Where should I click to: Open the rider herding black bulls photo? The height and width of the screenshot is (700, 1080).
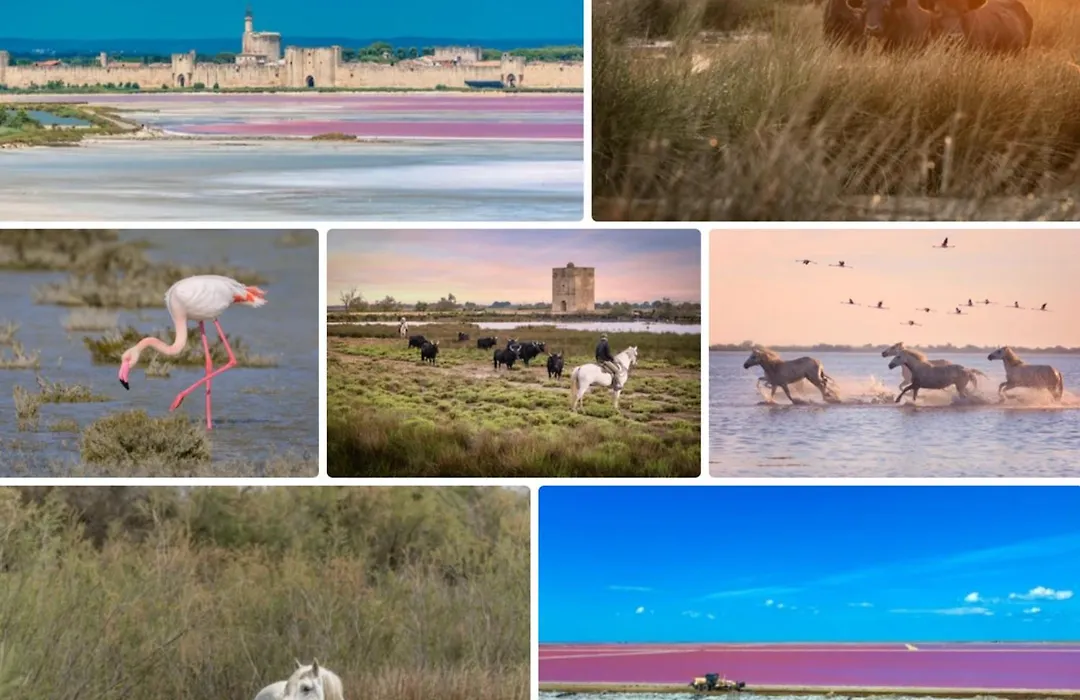[x=513, y=353]
